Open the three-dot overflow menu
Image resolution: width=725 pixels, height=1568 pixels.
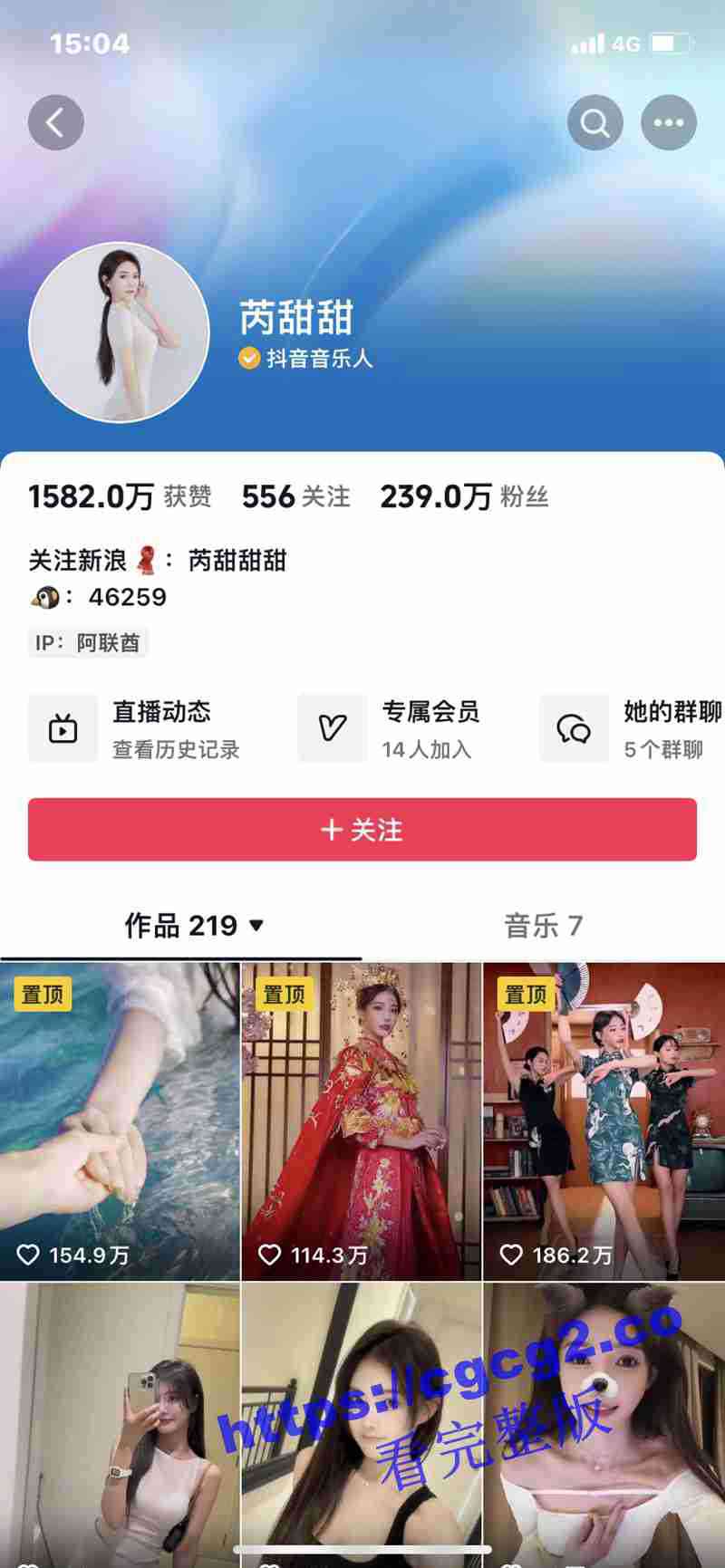(668, 122)
